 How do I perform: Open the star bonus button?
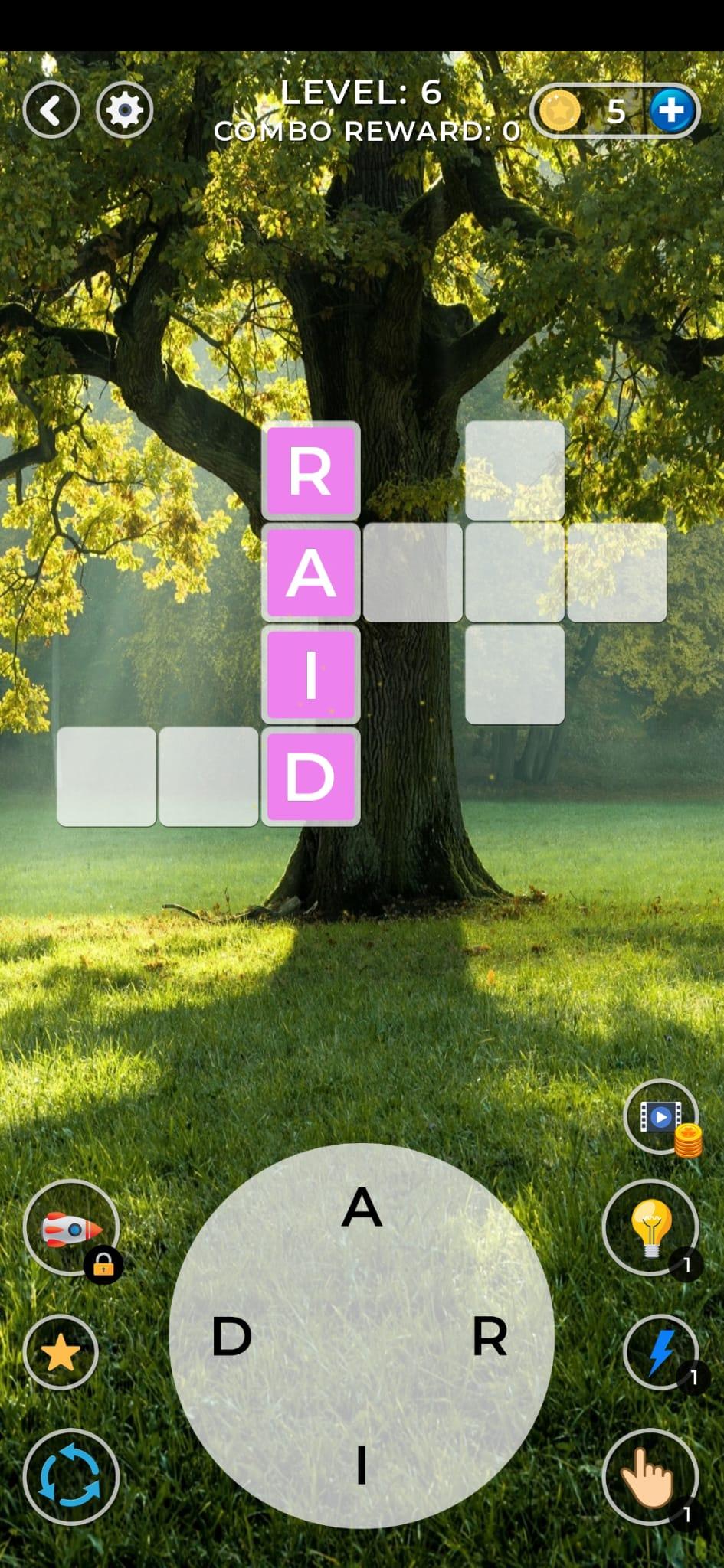click(x=61, y=1353)
